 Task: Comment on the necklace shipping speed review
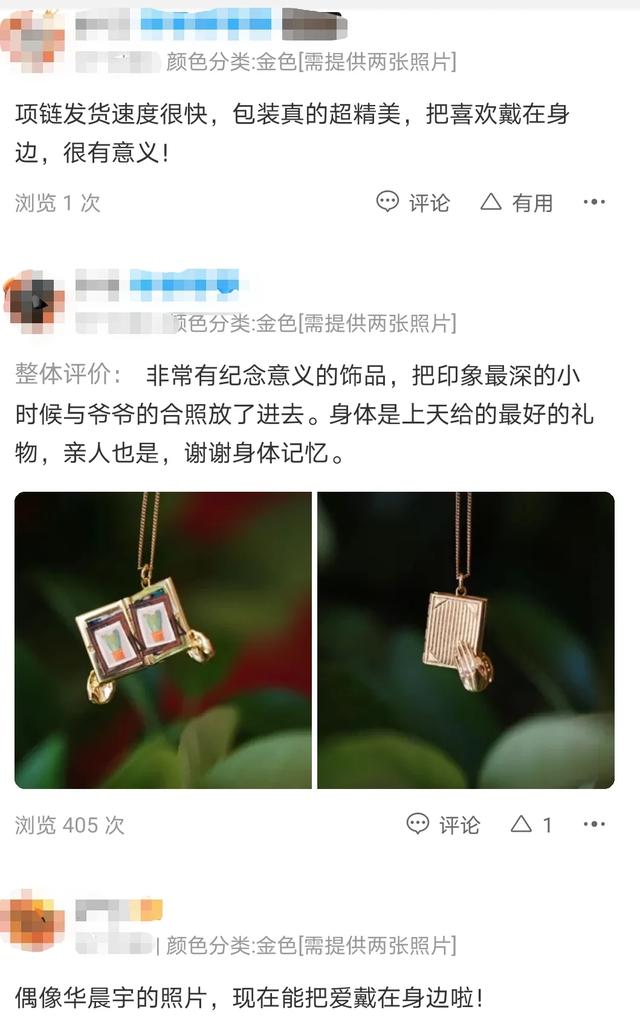tap(413, 202)
